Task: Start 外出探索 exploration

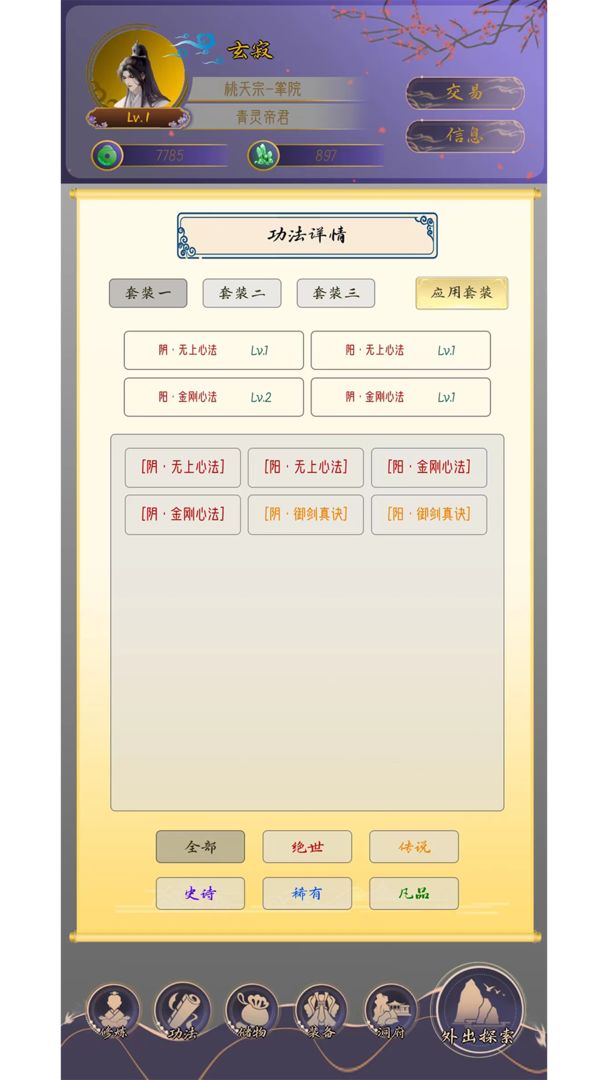Action: [477, 1010]
